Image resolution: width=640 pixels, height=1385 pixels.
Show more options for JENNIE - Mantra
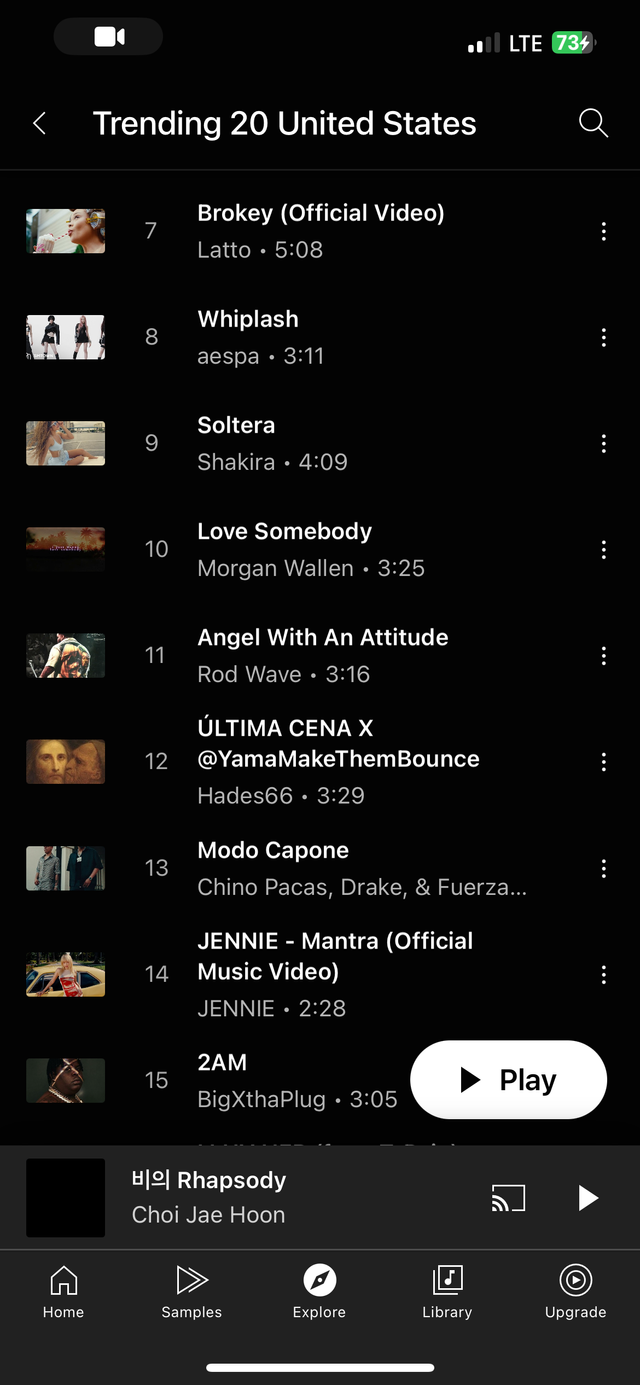click(603, 974)
